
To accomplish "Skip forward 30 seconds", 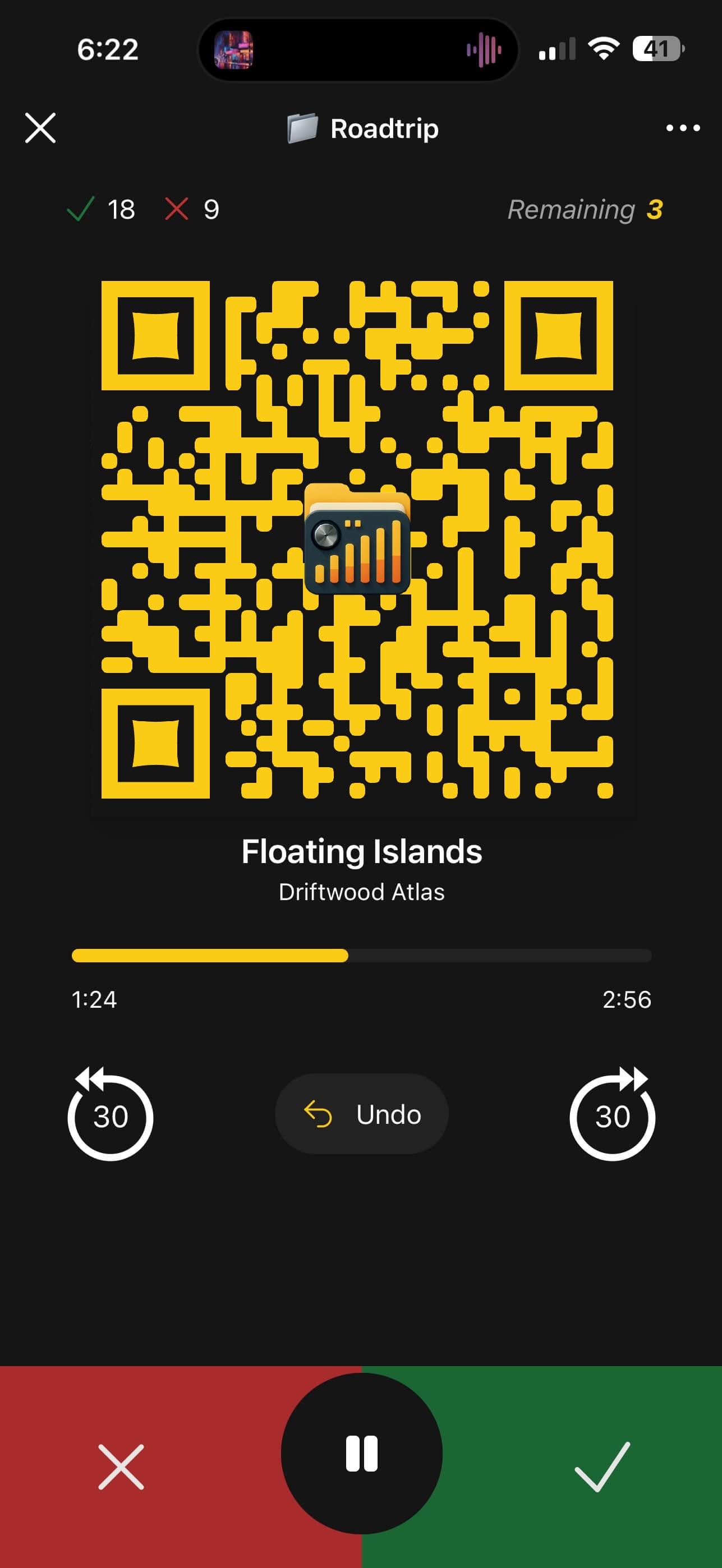I will coord(612,1115).
